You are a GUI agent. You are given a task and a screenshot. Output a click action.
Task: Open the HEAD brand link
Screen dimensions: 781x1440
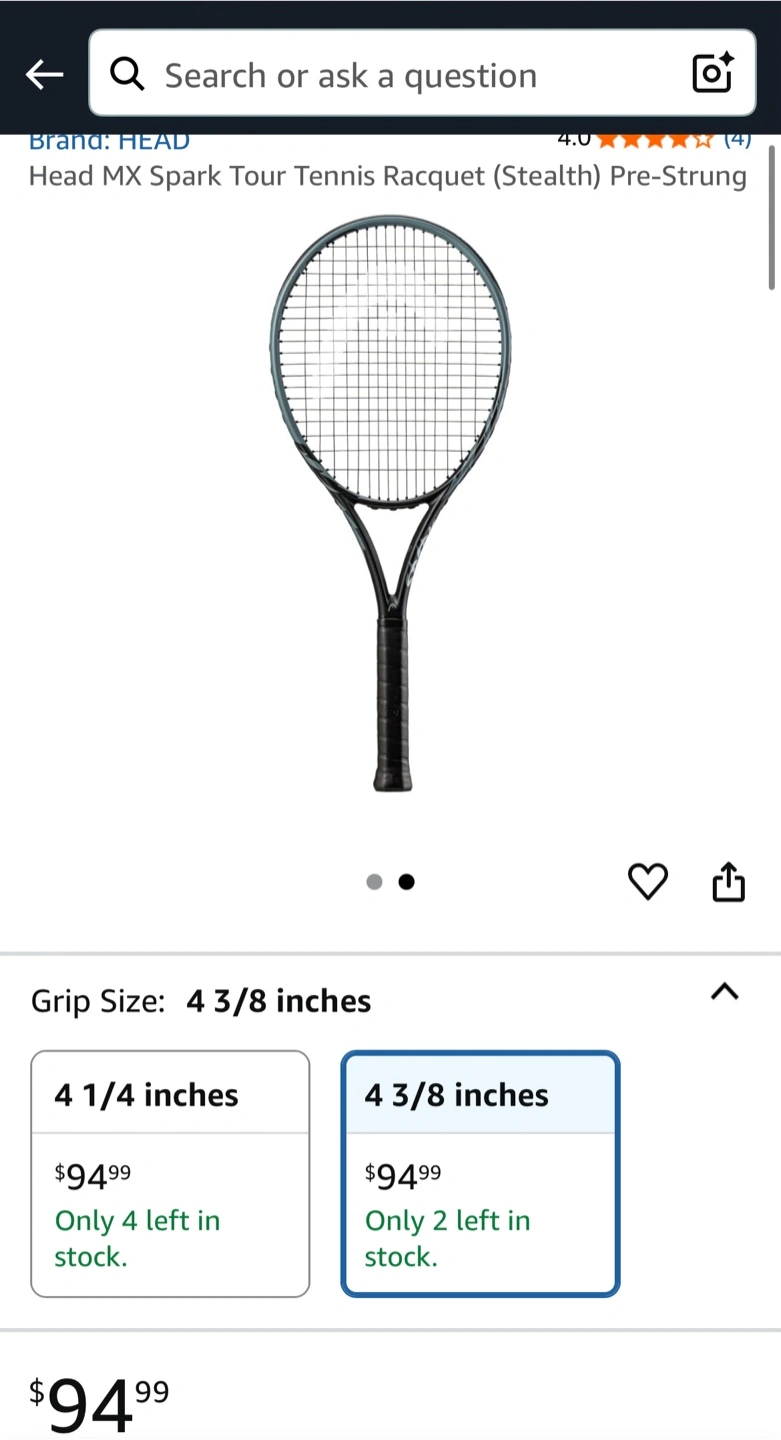click(110, 142)
